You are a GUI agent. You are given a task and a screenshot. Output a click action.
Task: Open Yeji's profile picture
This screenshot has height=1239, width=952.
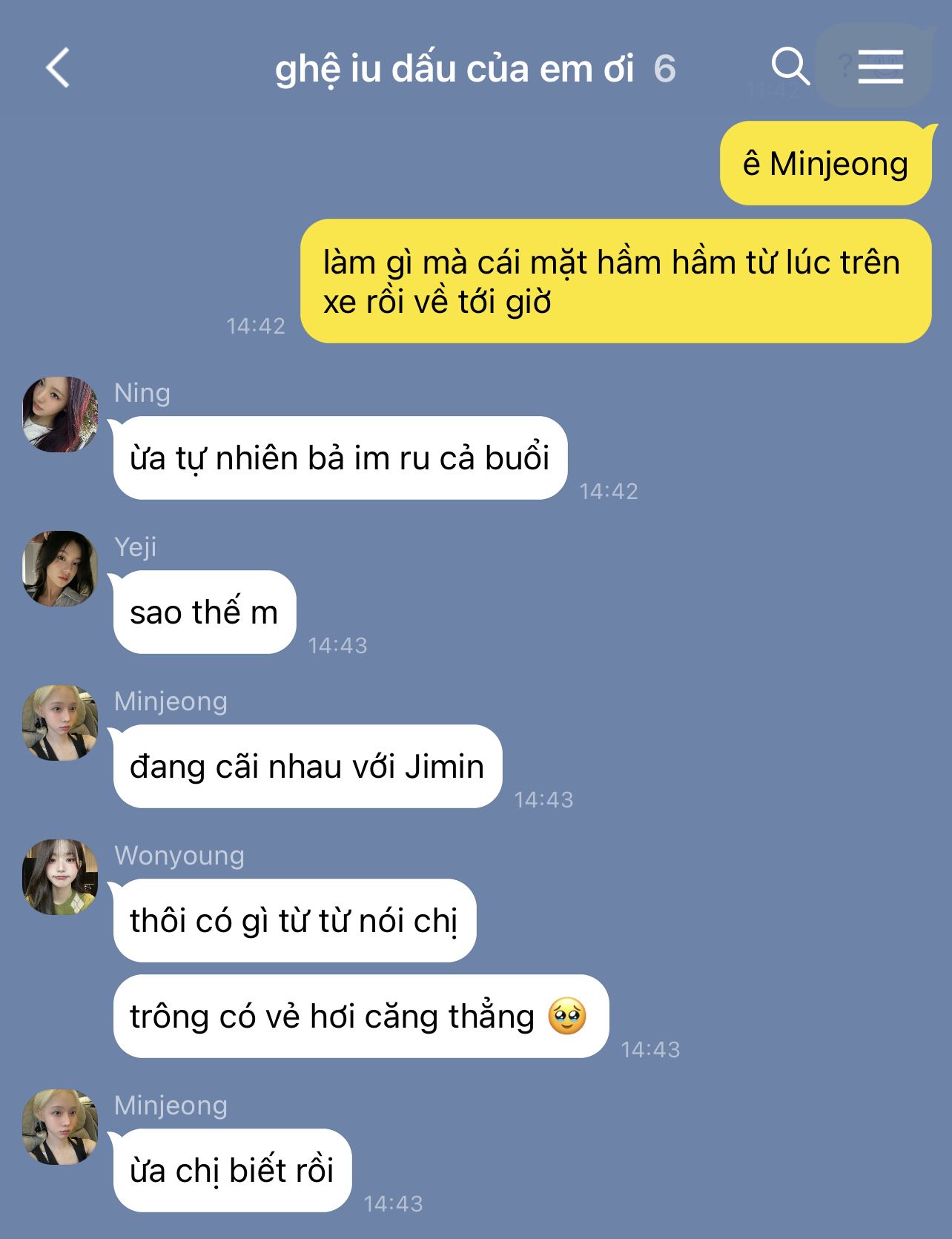click(x=60, y=569)
